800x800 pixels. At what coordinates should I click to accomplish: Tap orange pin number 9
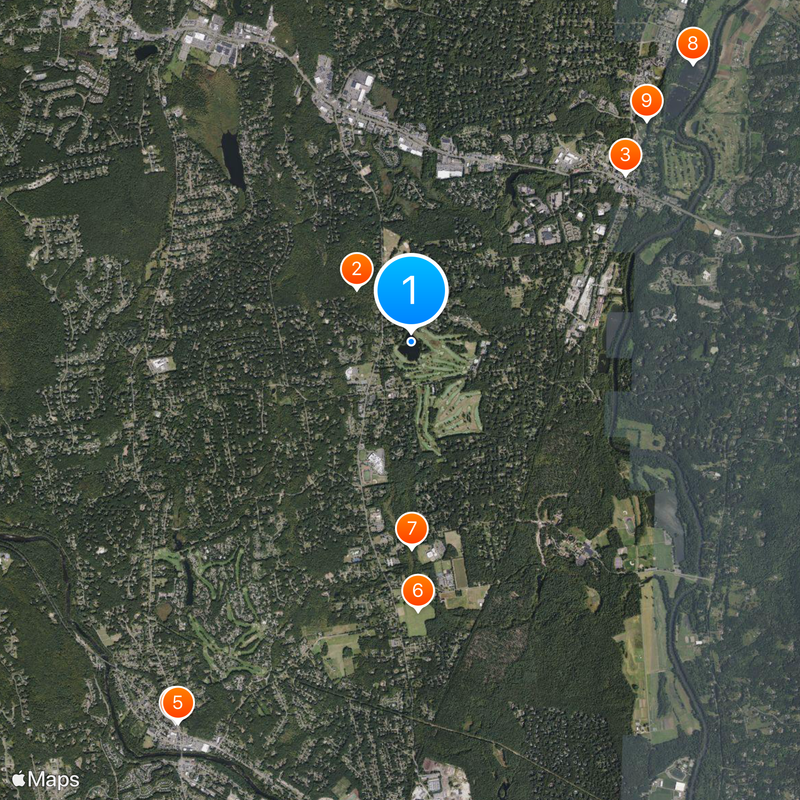click(x=647, y=100)
